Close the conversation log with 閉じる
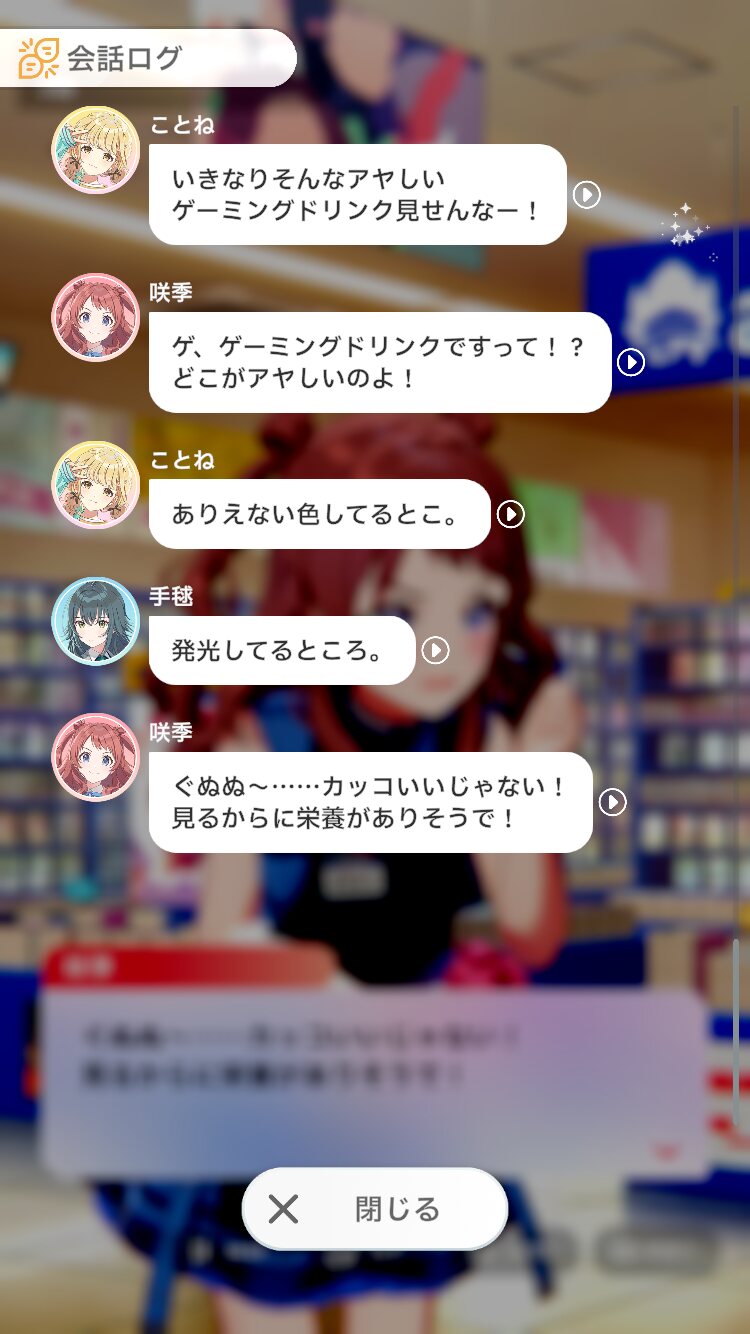Screen dimensions: 750x1334 pyautogui.click(x=375, y=1209)
